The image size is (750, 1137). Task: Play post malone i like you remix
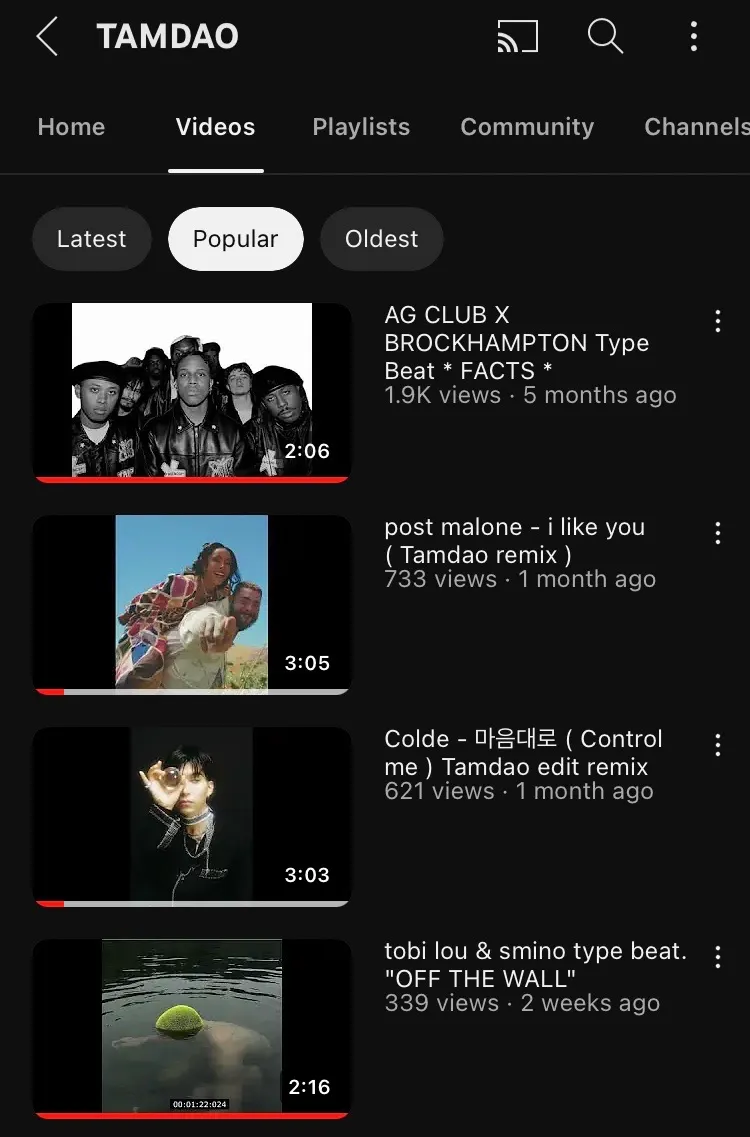(x=192, y=603)
